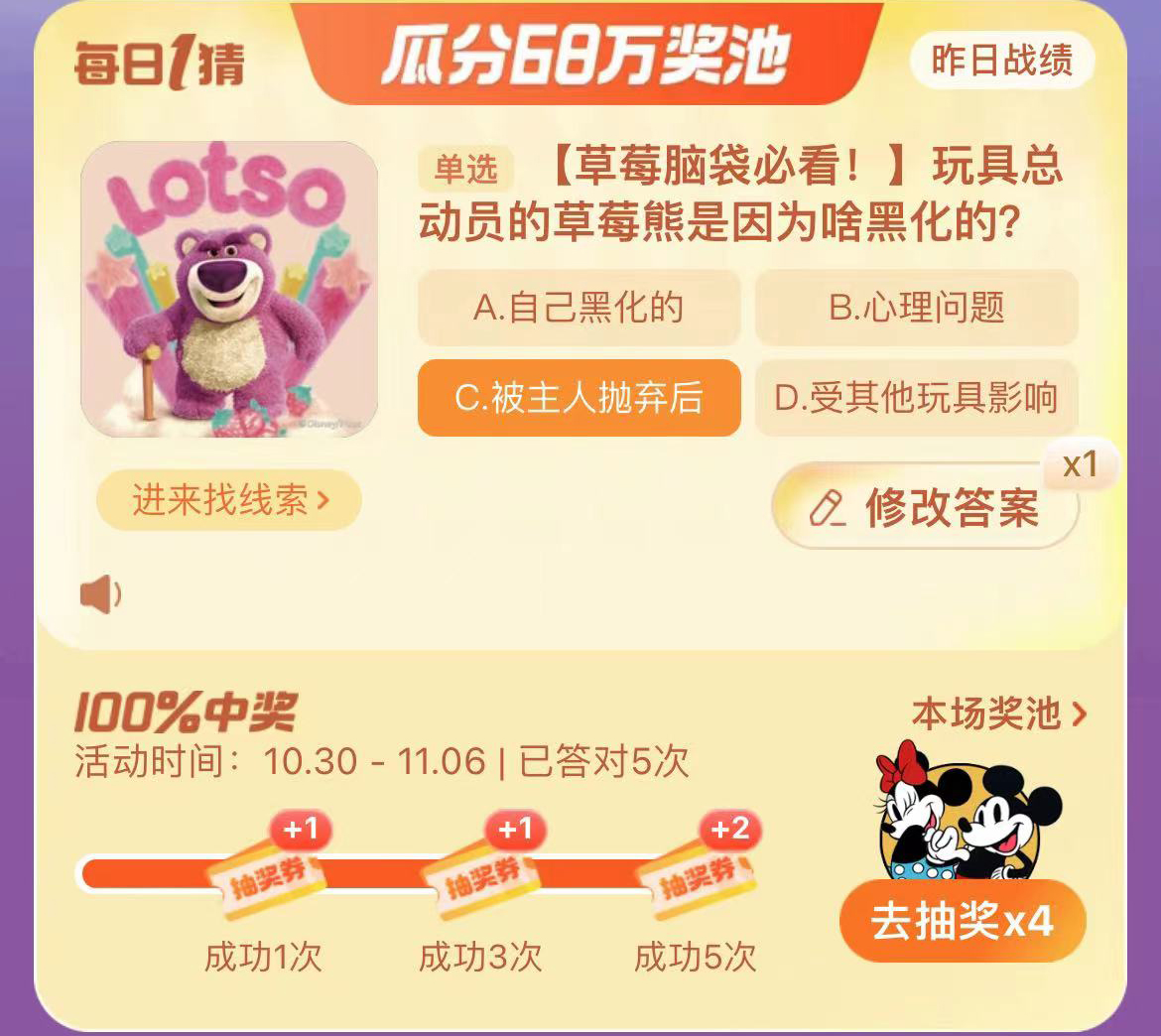The height and width of the screenshot is (1036, 1161).
Task: Tap 修改答案 to change answer
Action: [925, 509]
